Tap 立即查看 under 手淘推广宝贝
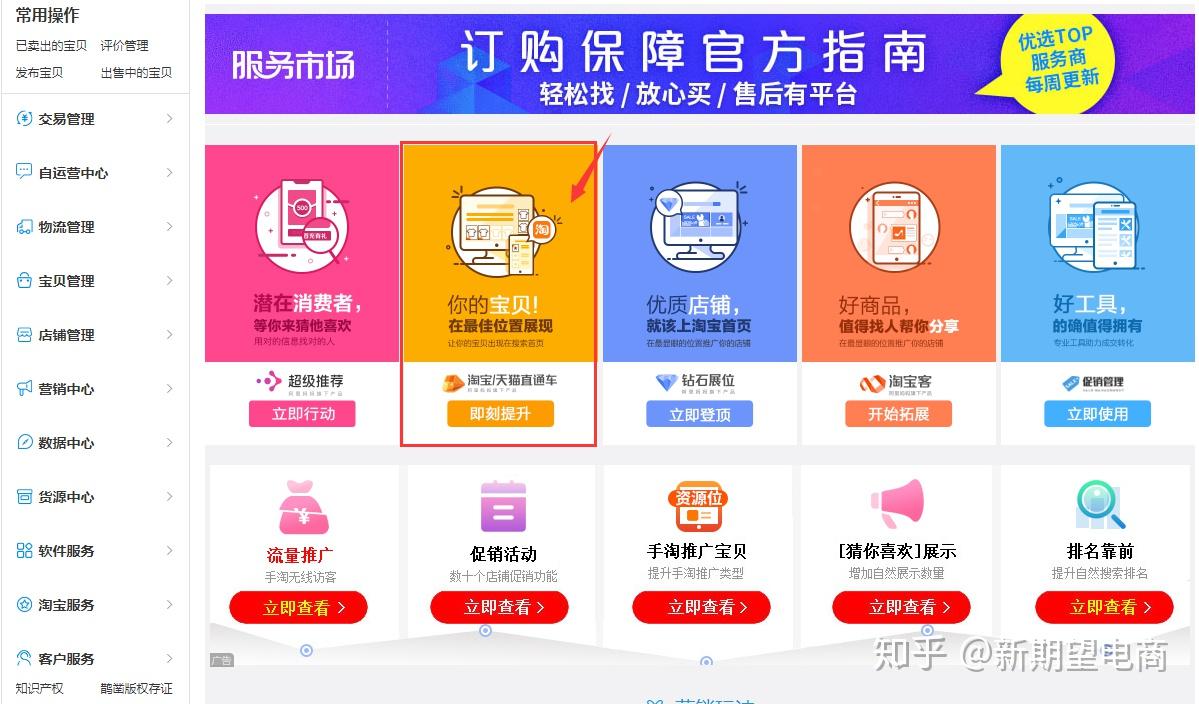 (701, 607)
